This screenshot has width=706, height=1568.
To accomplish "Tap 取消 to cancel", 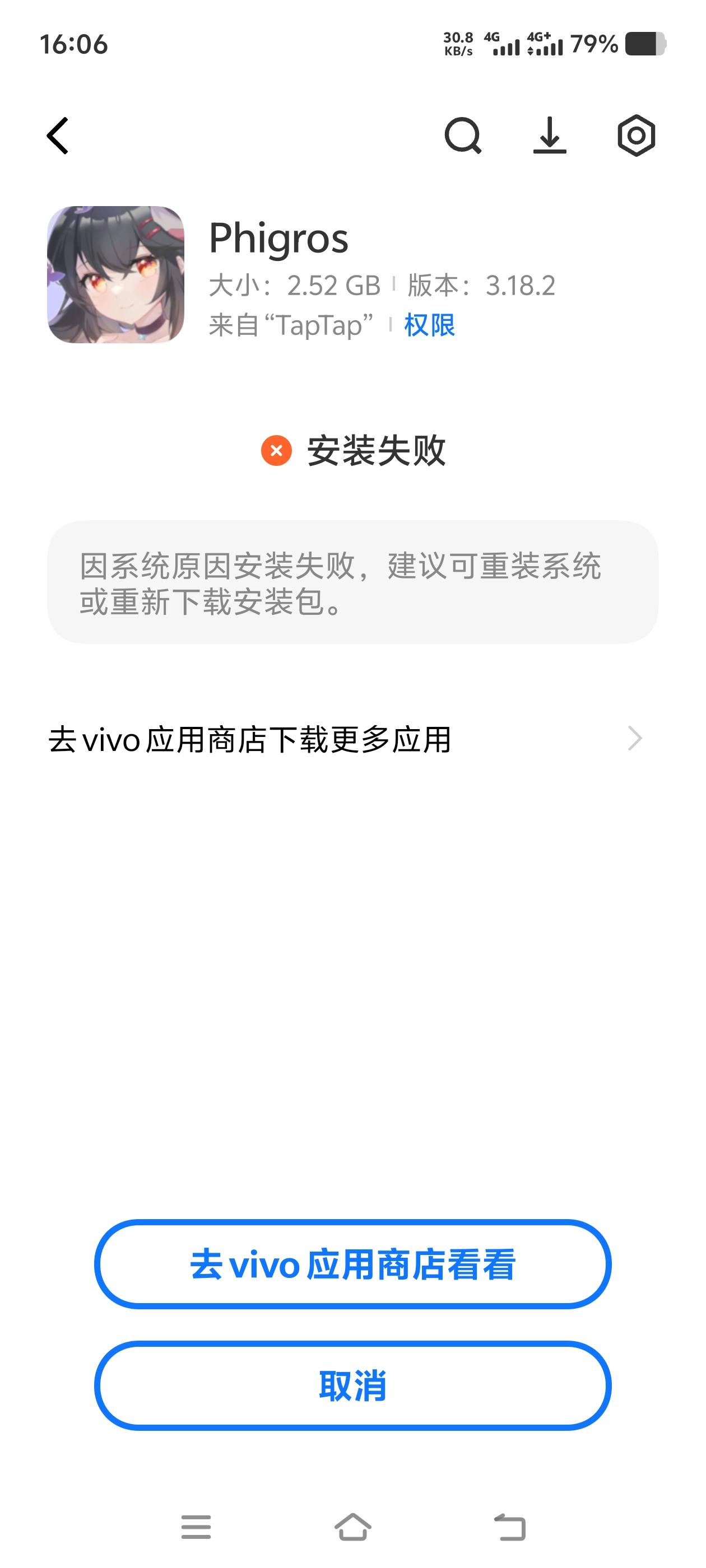I will 352,1385.
